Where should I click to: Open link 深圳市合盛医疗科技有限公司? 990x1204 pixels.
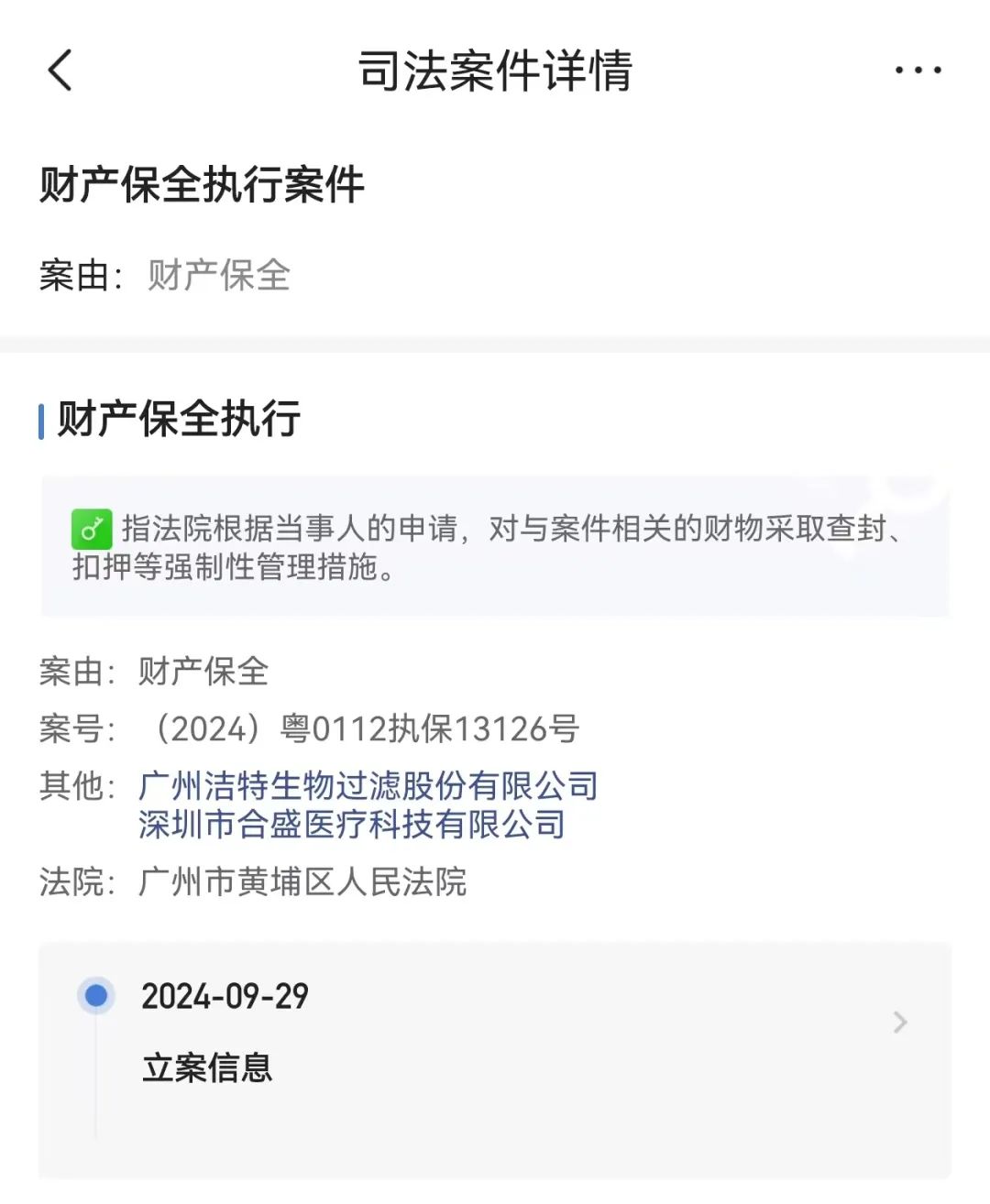click(x=351, y=825)
